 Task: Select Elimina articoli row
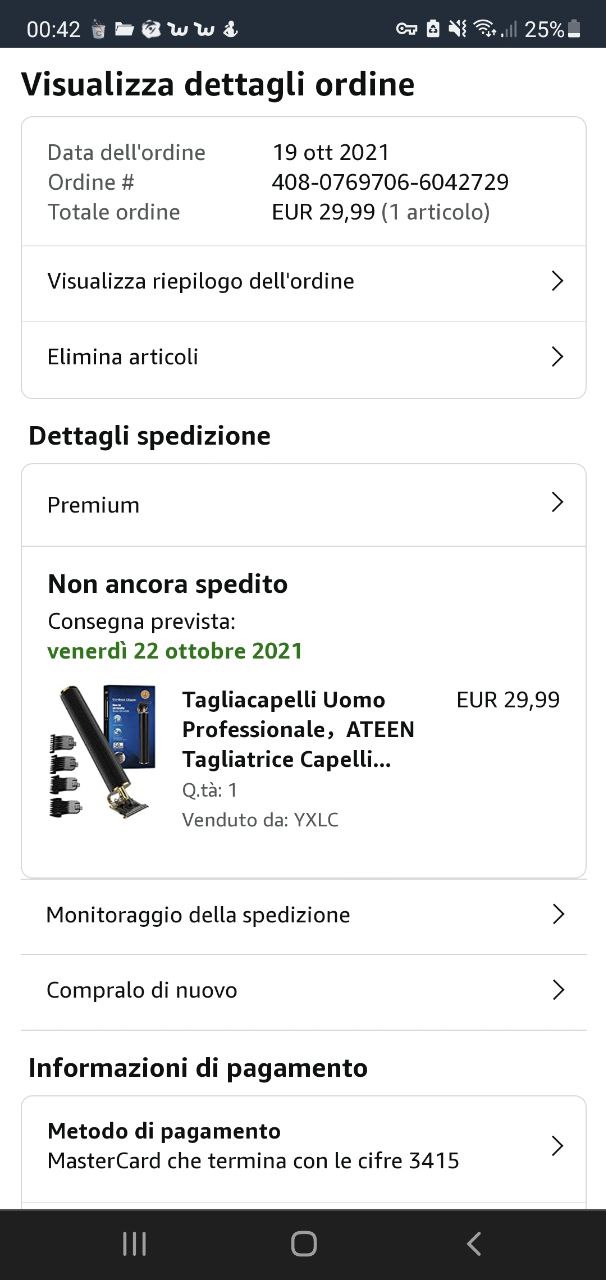[303, 357]
